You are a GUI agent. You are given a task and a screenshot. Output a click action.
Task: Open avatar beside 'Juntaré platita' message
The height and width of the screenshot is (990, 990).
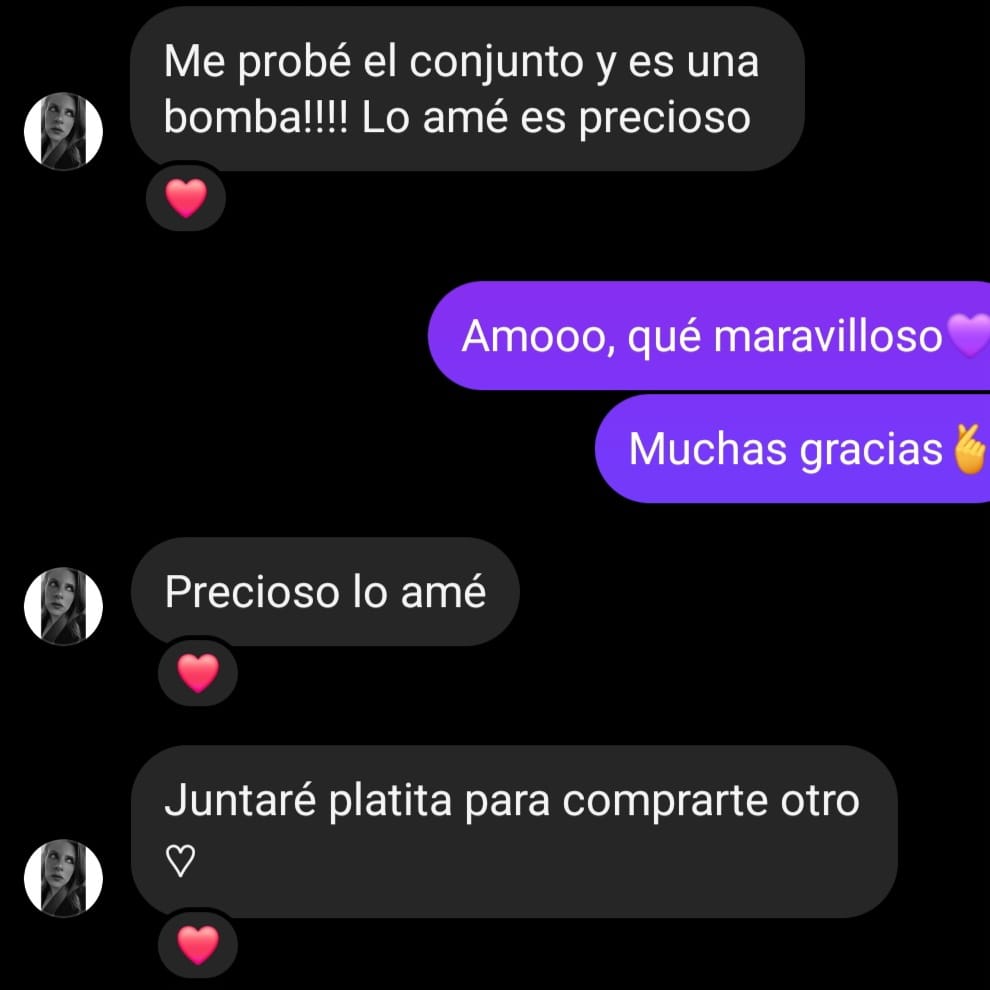point(64,878)
